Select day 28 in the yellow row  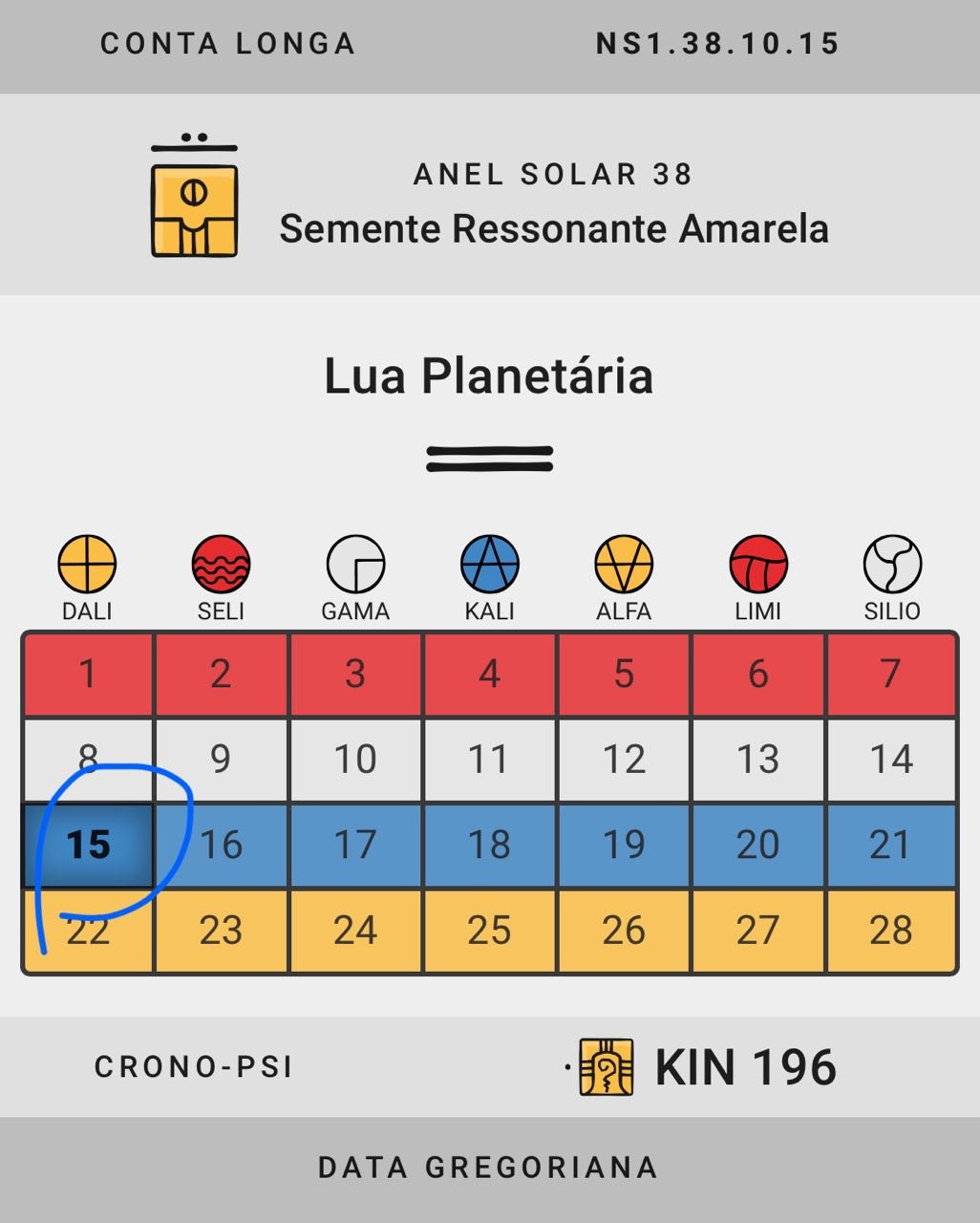point(891,930)
